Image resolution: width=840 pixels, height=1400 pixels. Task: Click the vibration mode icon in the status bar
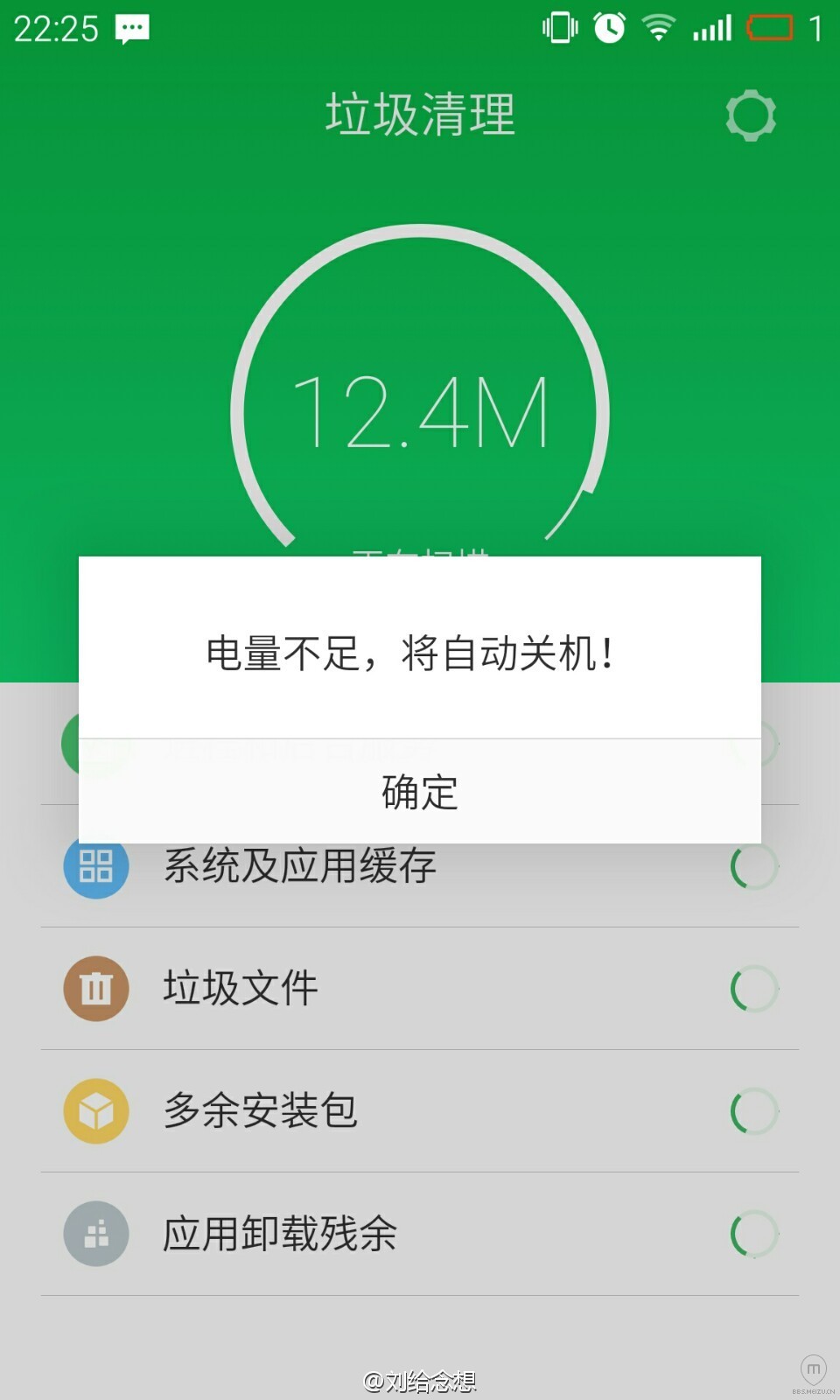(x=558, y=27)
